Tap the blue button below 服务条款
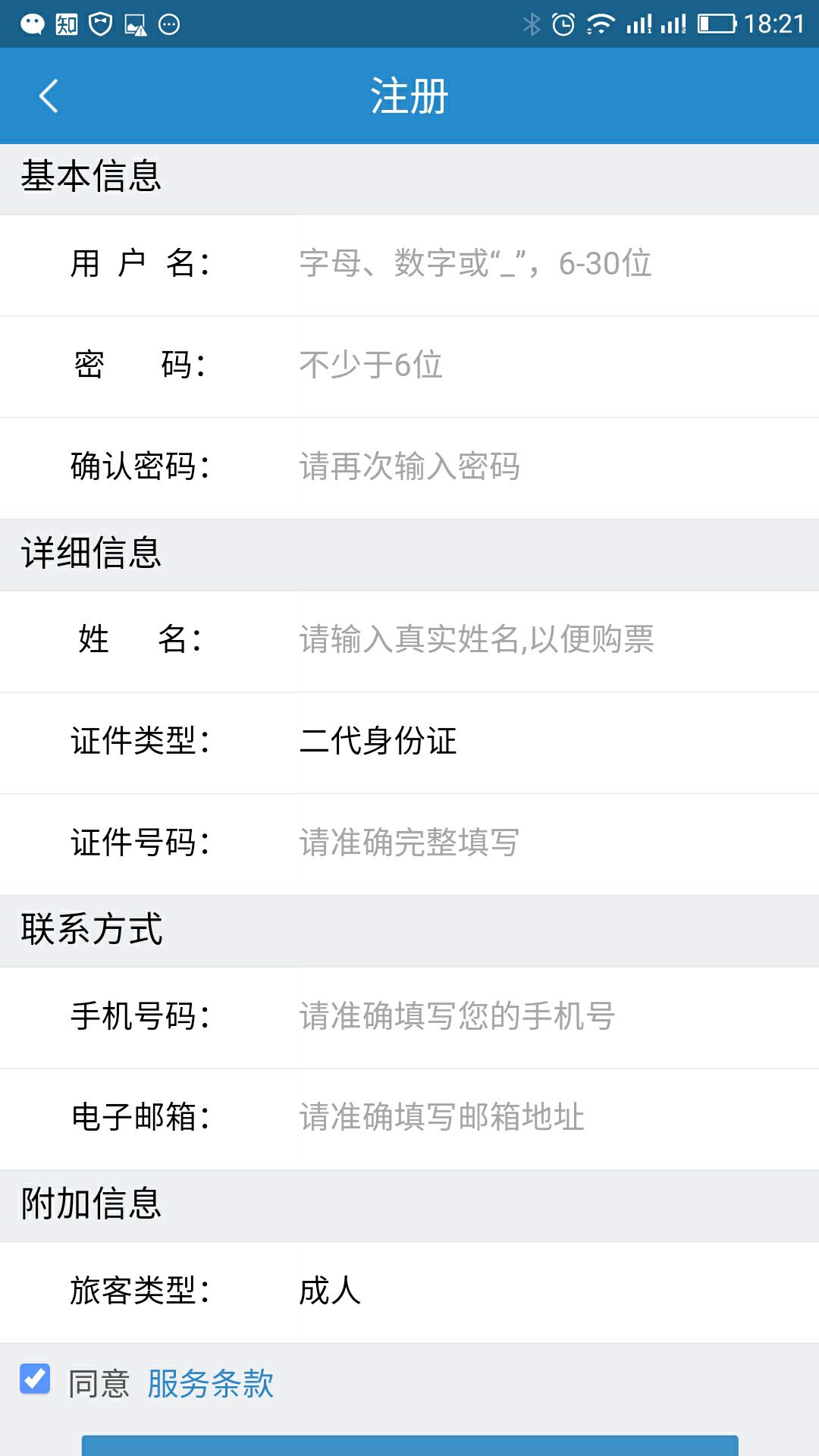The width and height of the screenshot is (819, 1456). (x=409, y=1445)
